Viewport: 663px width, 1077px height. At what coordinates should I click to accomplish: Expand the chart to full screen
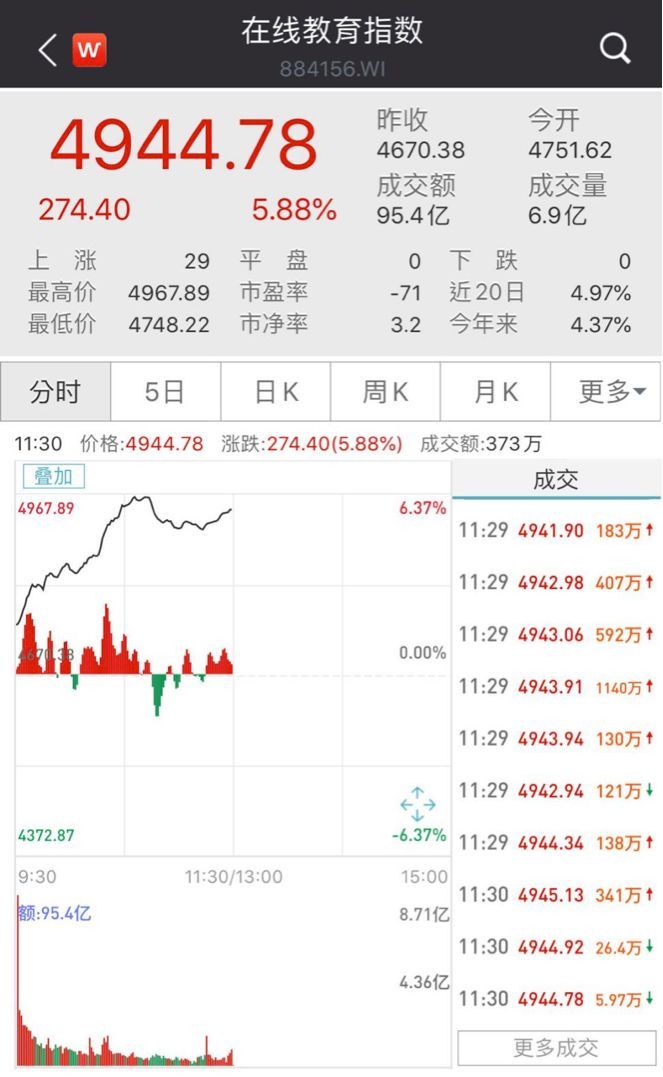click(x=418, y=804)
